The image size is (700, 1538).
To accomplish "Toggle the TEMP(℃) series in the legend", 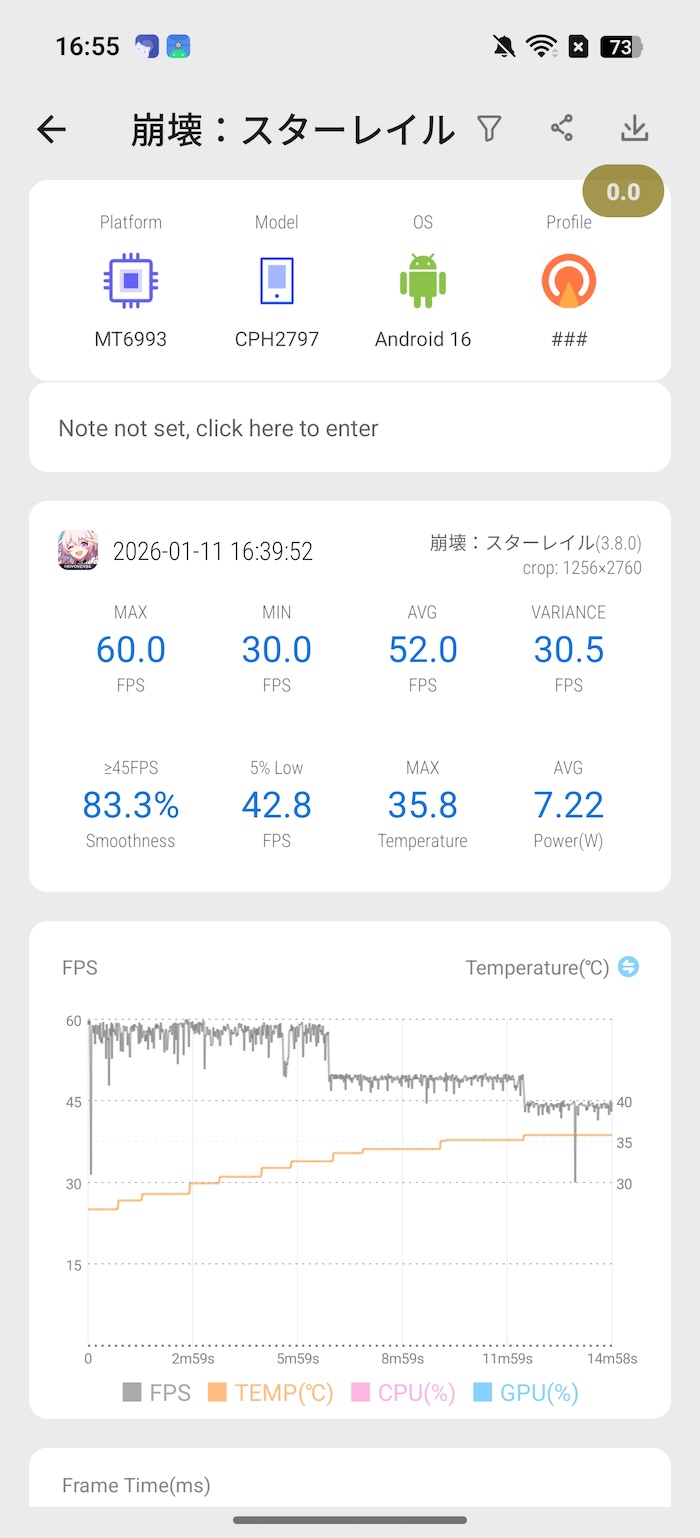I will click(270, 1392).
